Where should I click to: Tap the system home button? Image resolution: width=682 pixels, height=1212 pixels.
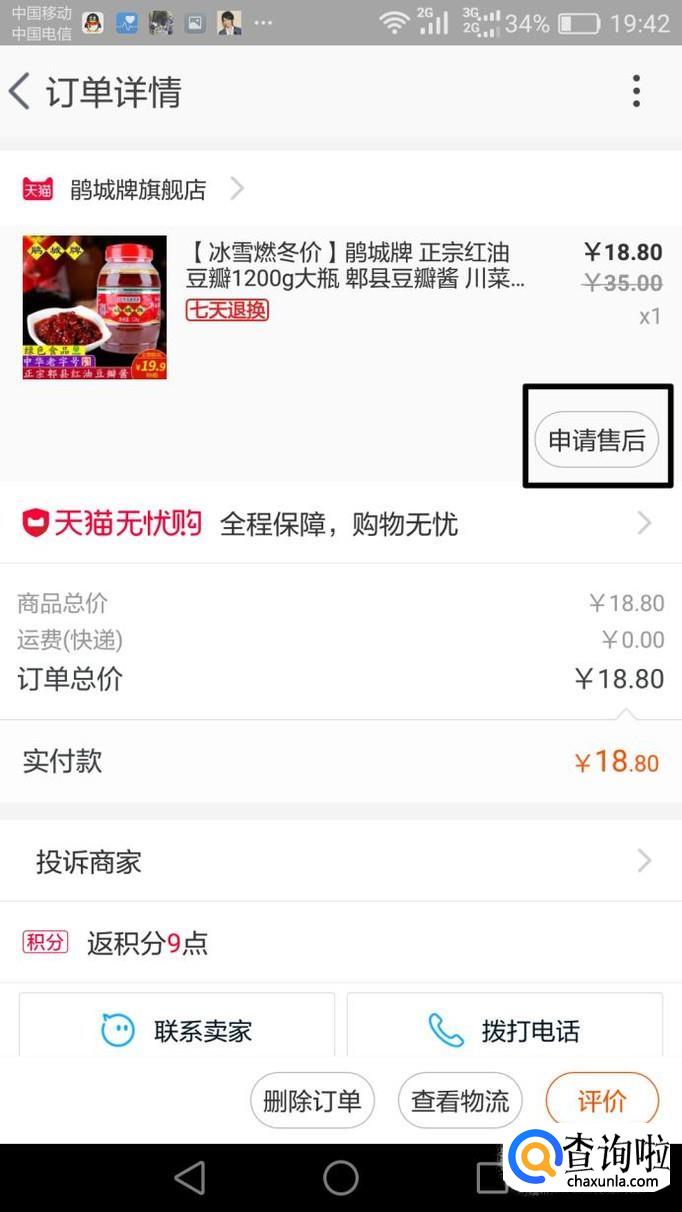click(x=340, y=1178)
